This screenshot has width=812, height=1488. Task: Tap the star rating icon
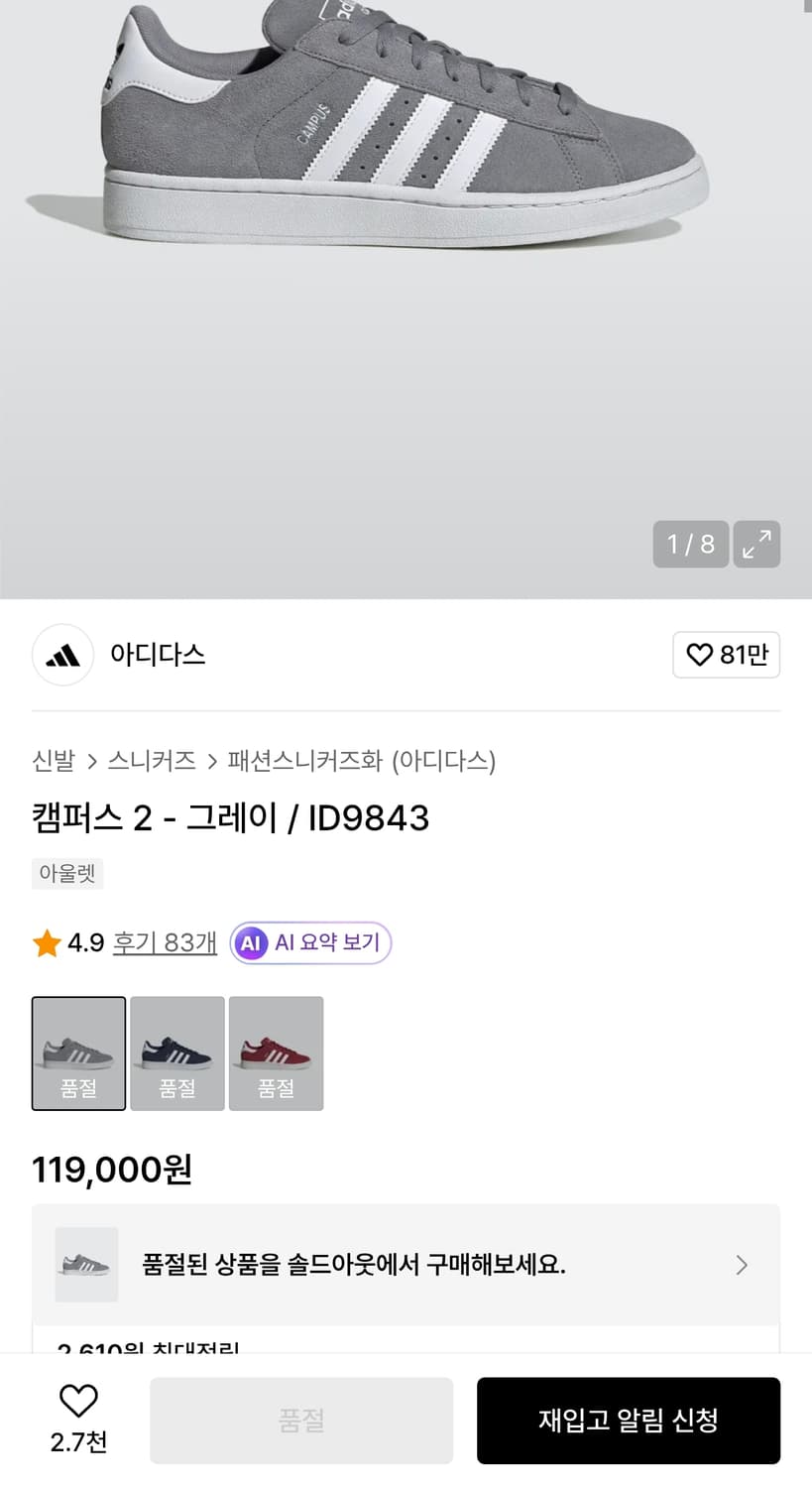[46, 942]
